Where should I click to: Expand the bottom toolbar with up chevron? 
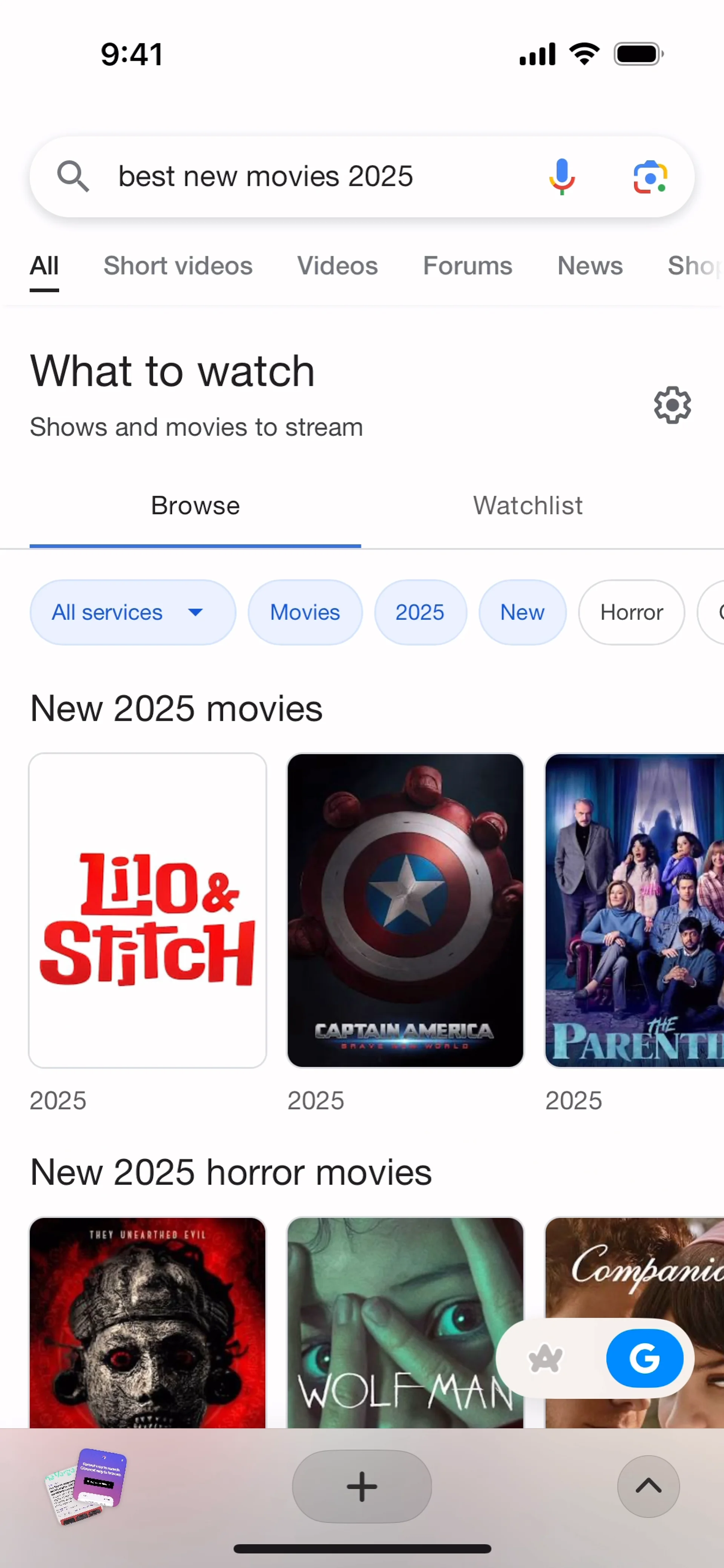[x=649, y=1487]
